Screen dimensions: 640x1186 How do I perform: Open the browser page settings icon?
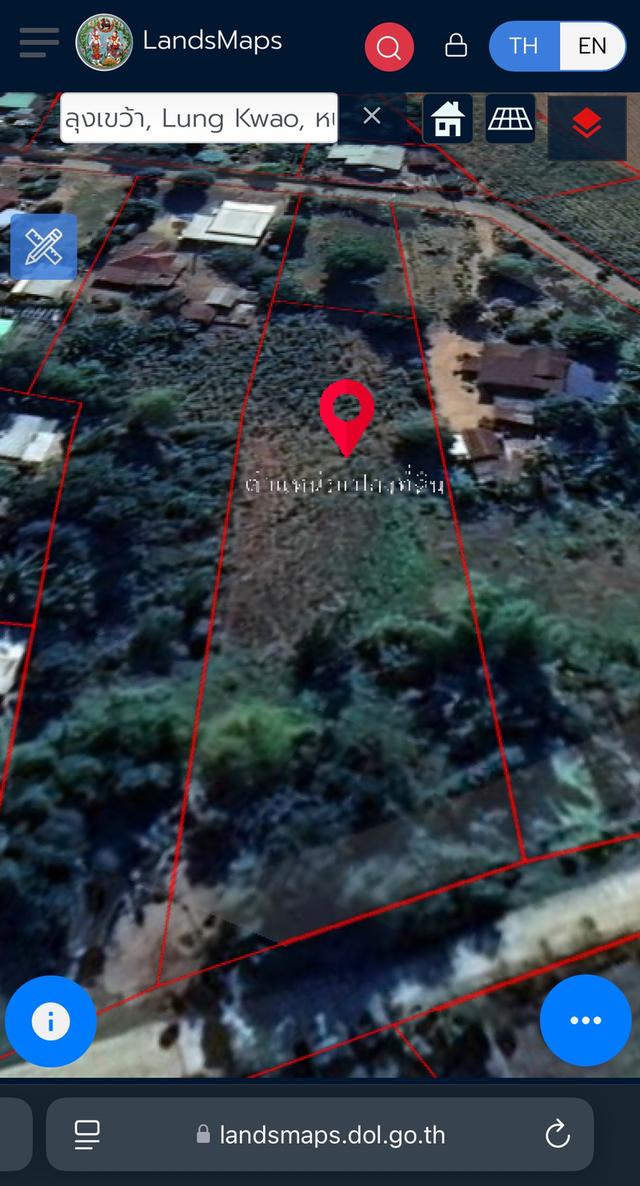[x=87, y=1134]
